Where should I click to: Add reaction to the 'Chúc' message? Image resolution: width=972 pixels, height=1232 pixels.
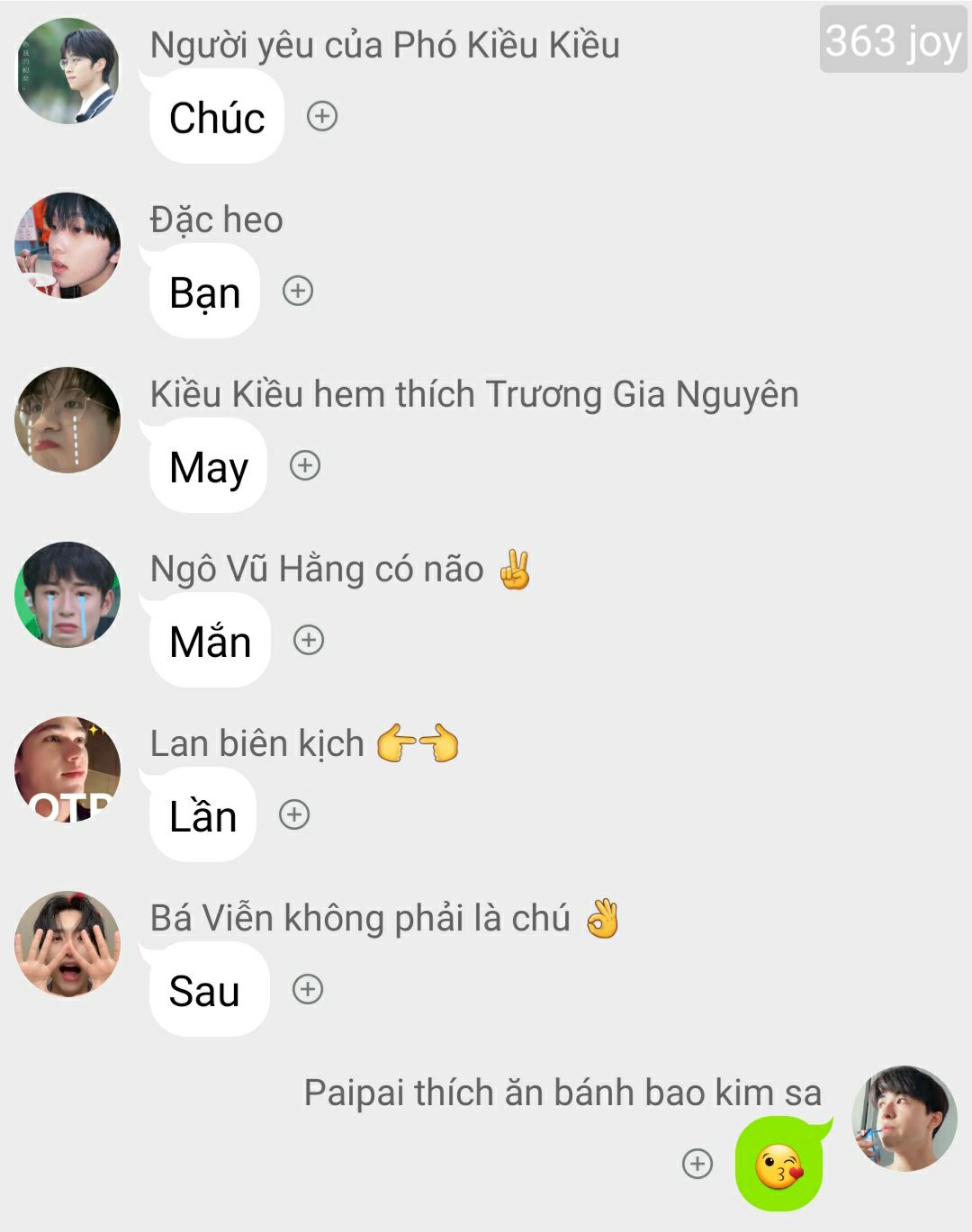coord(322,116)
